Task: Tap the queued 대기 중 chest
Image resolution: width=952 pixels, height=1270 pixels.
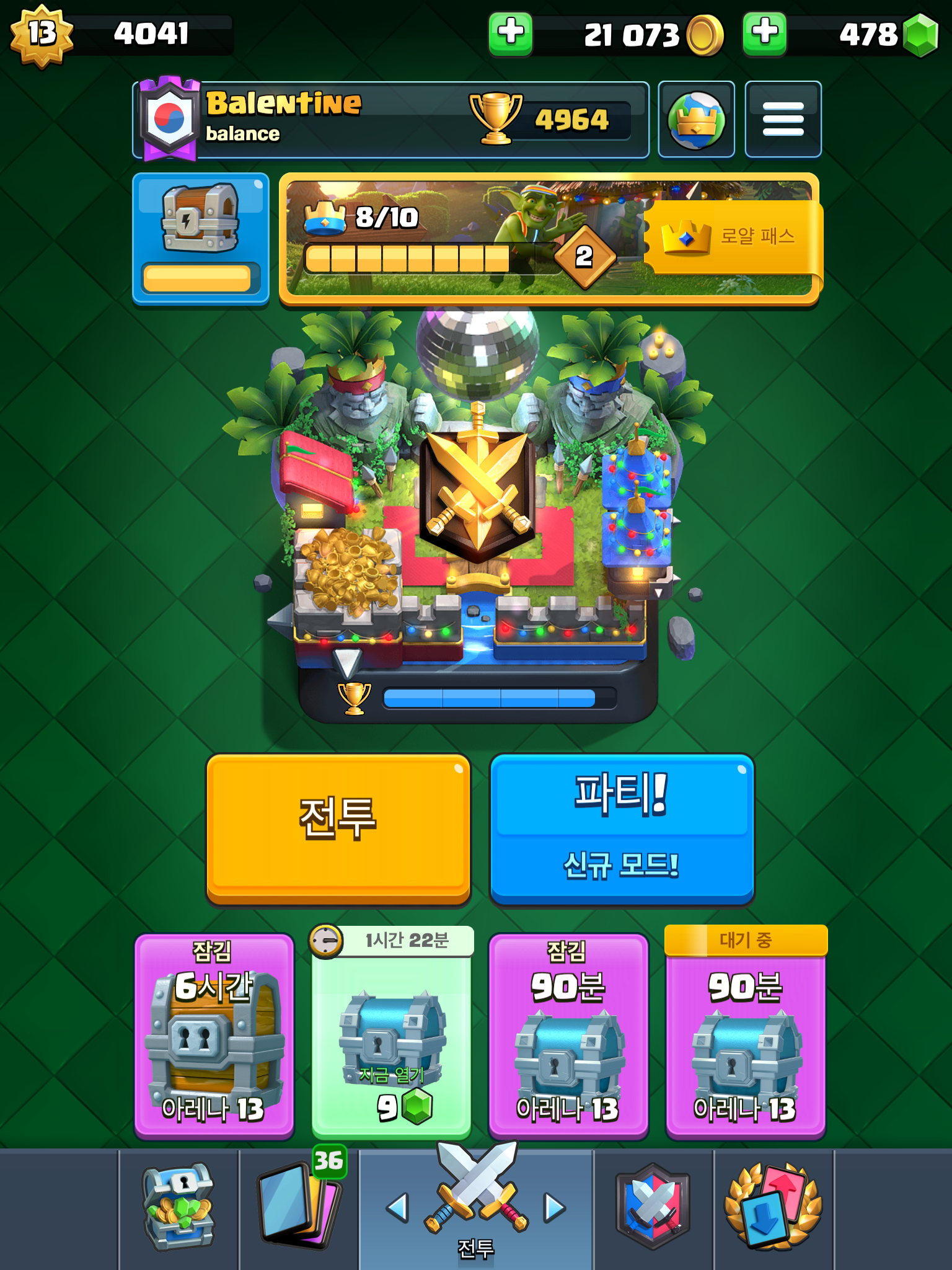Action: tap(746, 1036)
